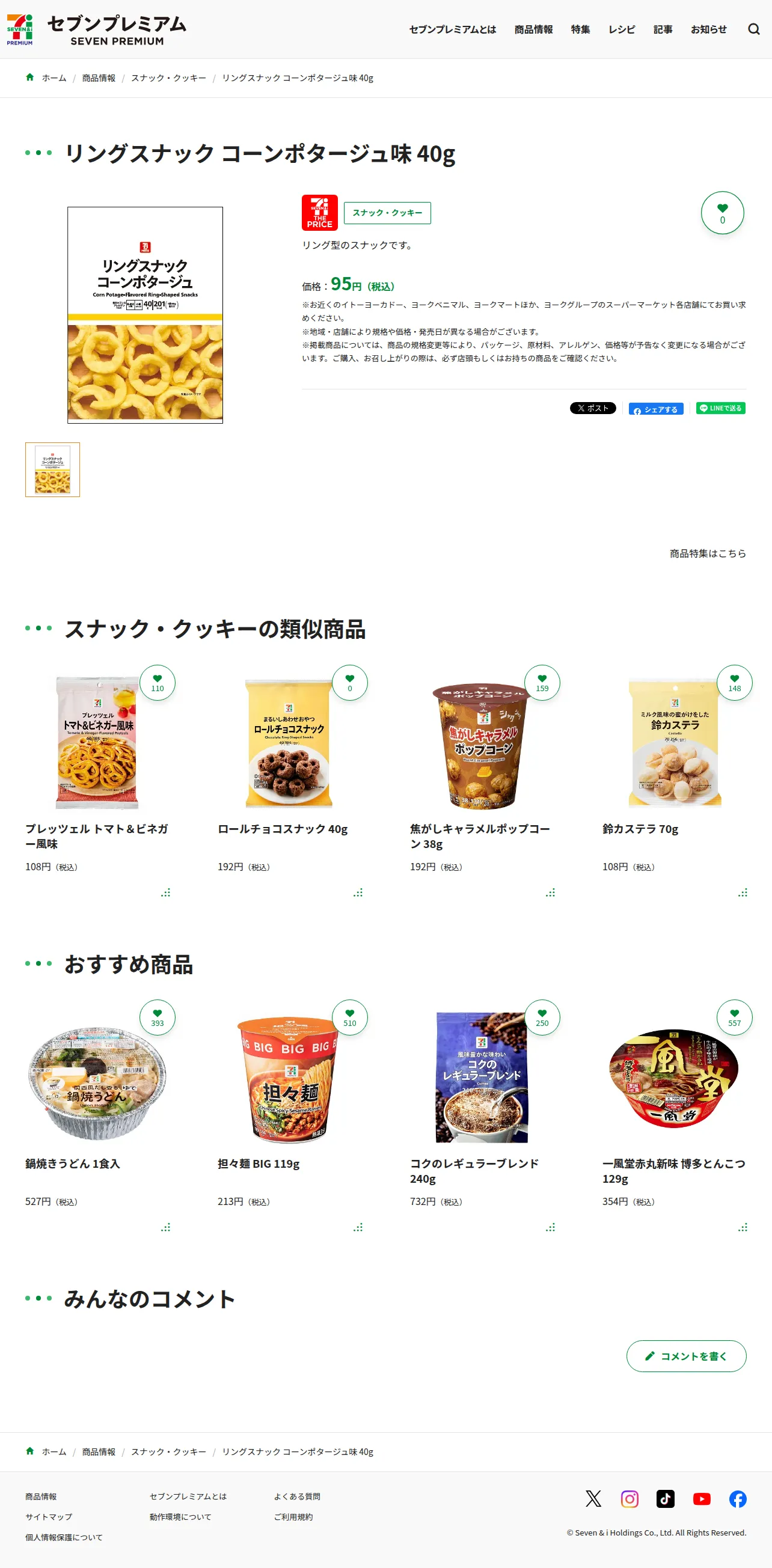Open the 商品情報 header menu
This screenshot has width=772, height=1568.
pyautogui.click(x=533, y=29)
